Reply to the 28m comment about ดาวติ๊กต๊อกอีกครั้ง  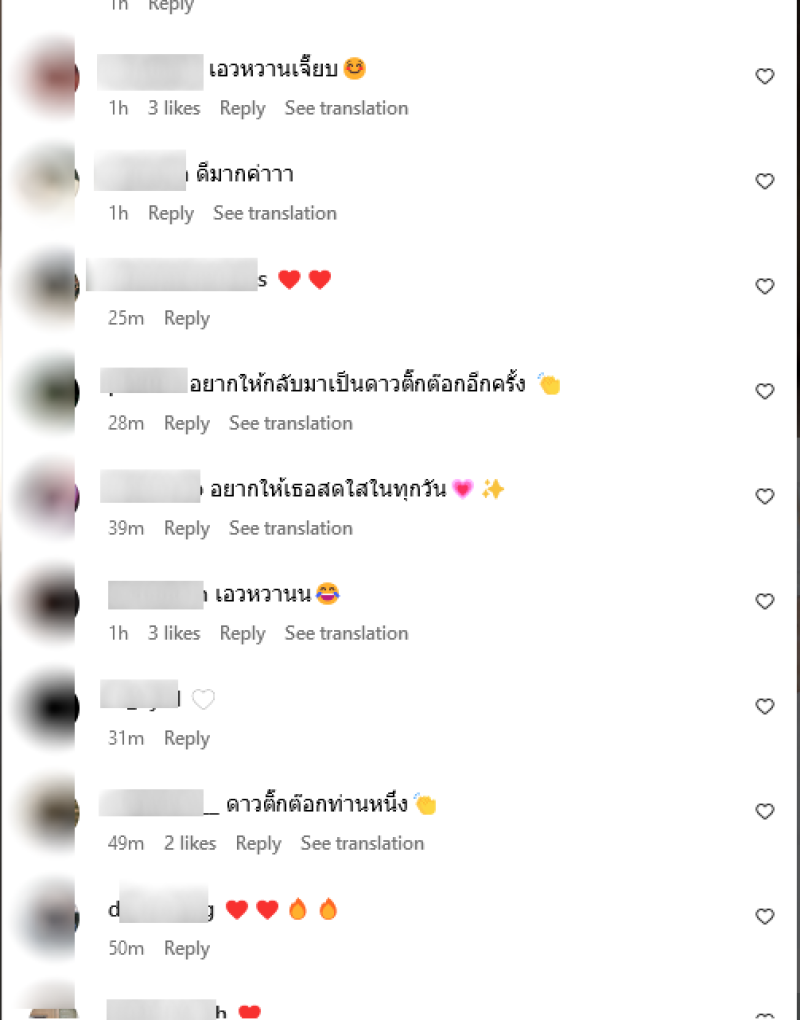click(x=186, y=423)
